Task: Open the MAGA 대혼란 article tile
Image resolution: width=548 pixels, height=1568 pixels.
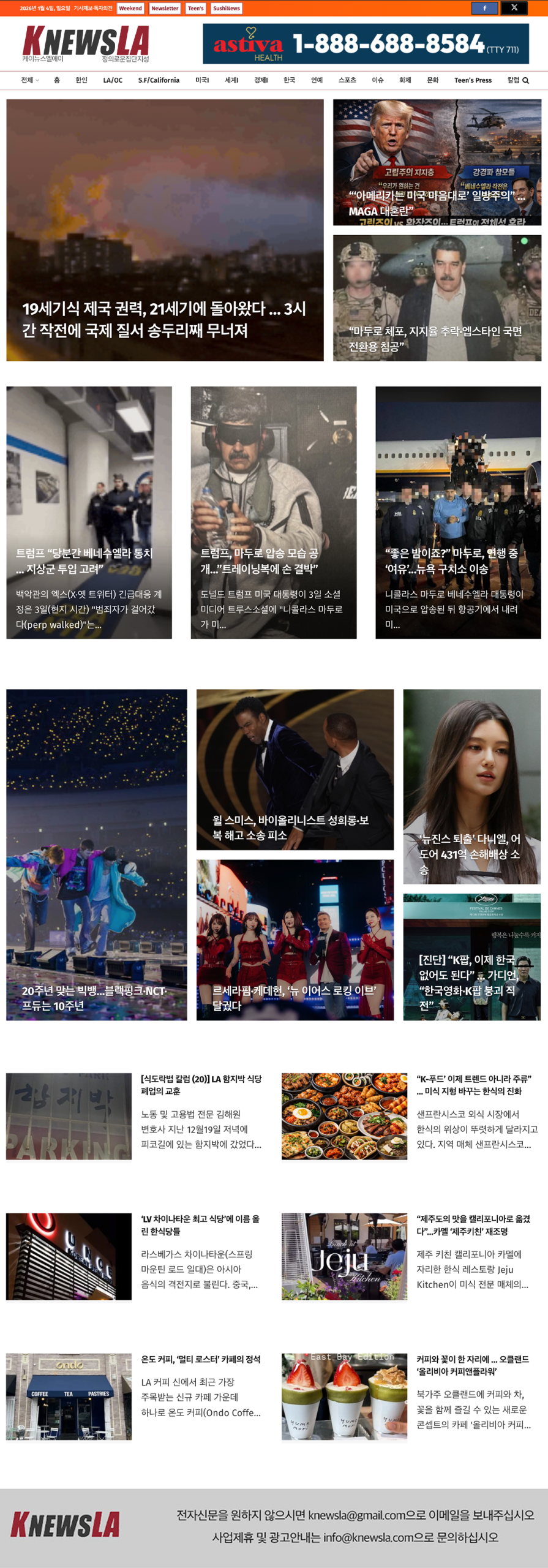Action: (437, 203)
